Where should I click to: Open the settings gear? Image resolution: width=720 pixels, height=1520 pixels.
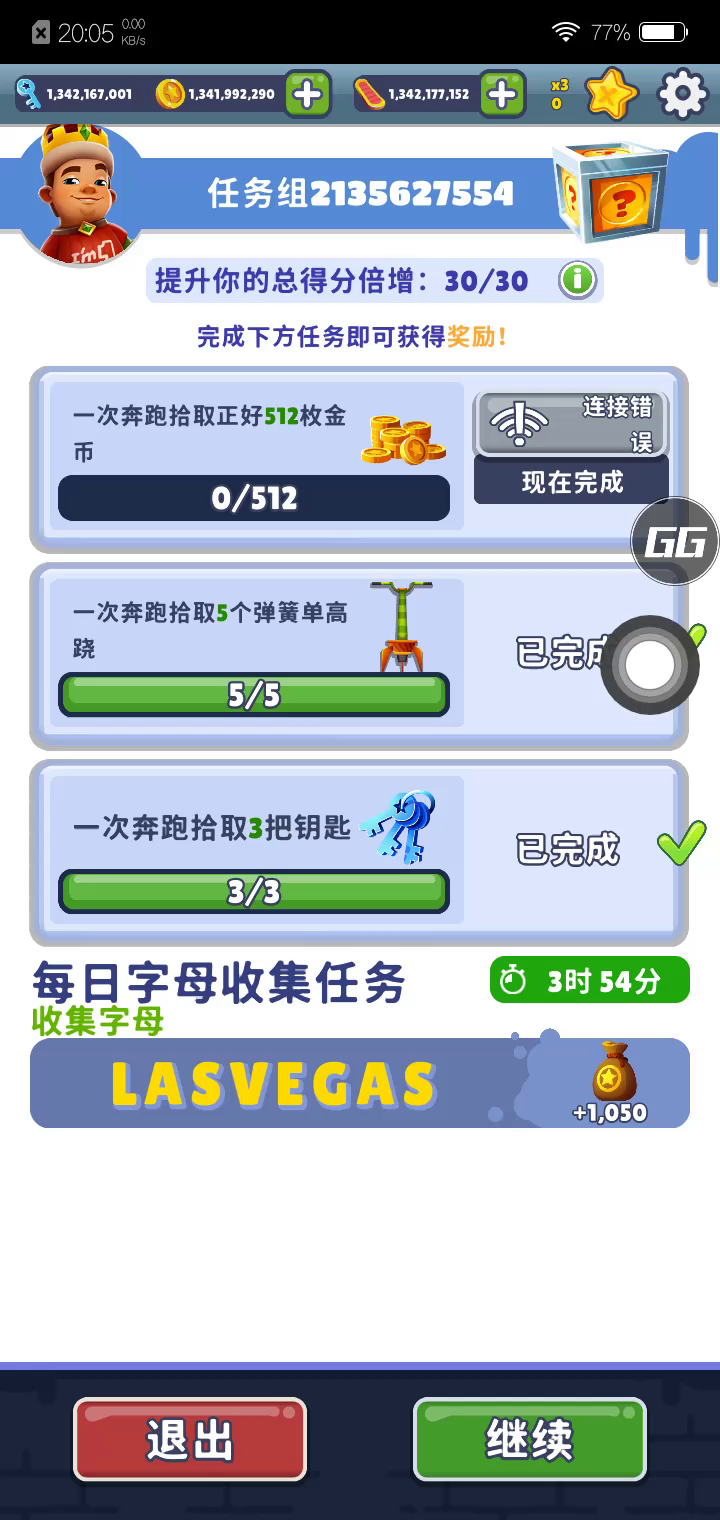click(x=682, y=94)
